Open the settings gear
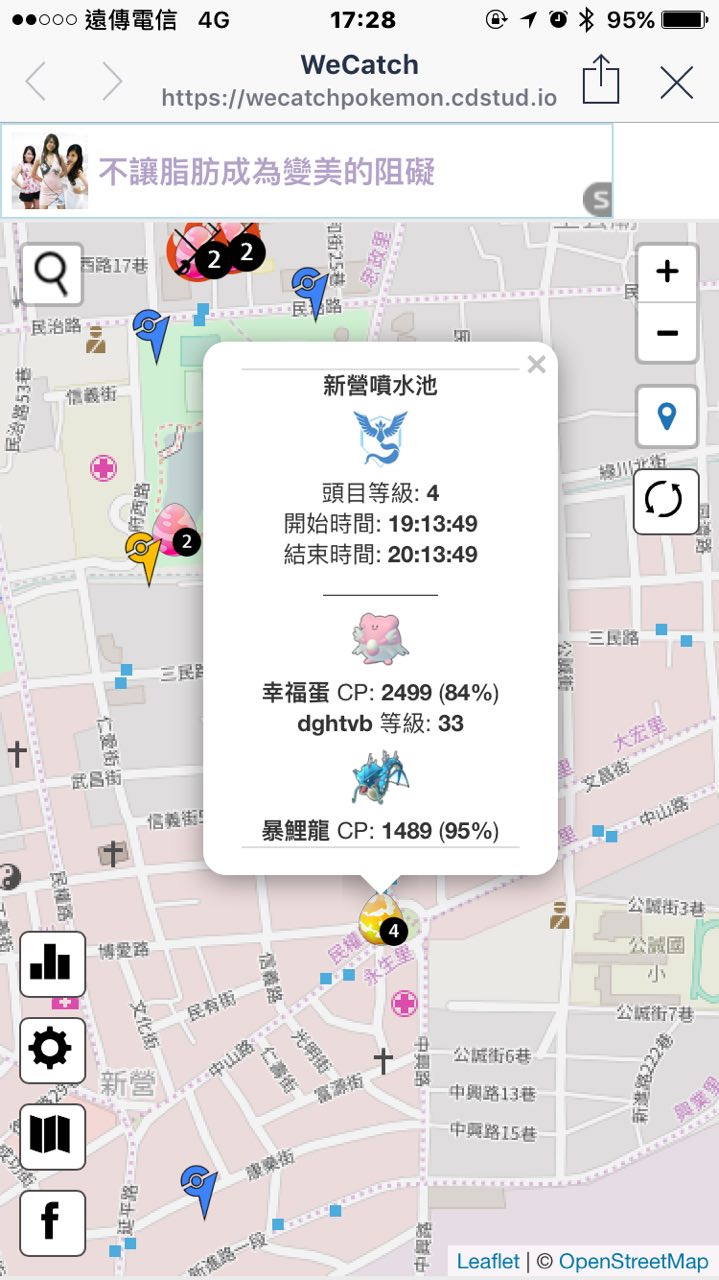The width and height of the screenshot is (719, 1280). coord(52,1049)
